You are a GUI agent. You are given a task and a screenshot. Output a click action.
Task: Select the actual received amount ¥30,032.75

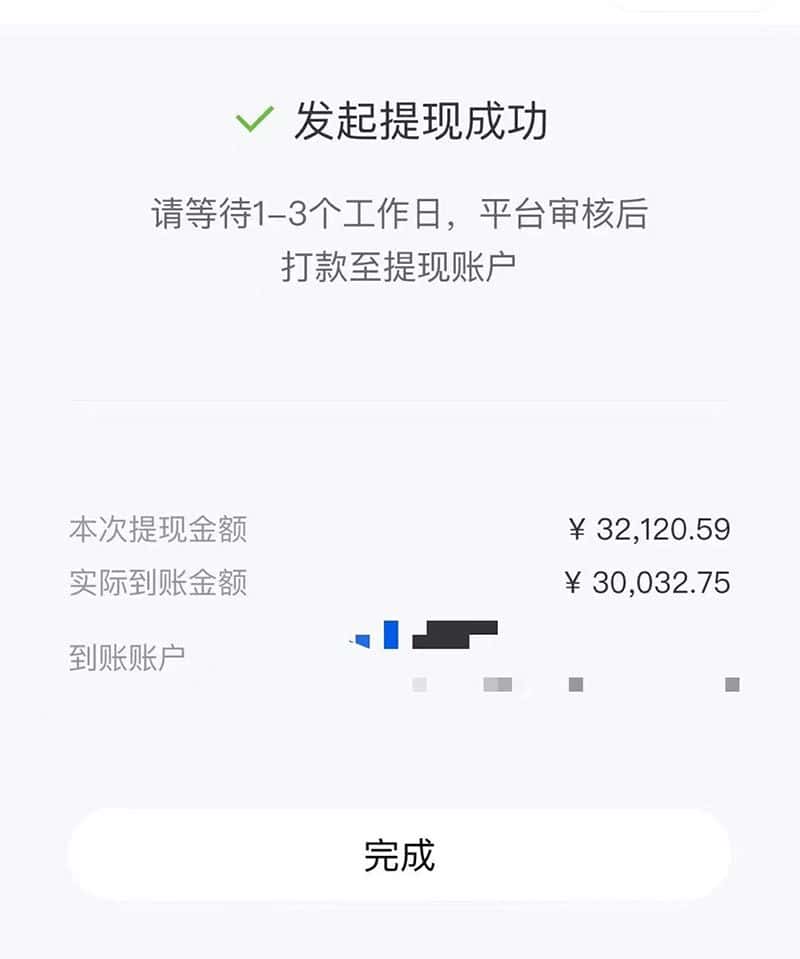click(x=650, y=582)
